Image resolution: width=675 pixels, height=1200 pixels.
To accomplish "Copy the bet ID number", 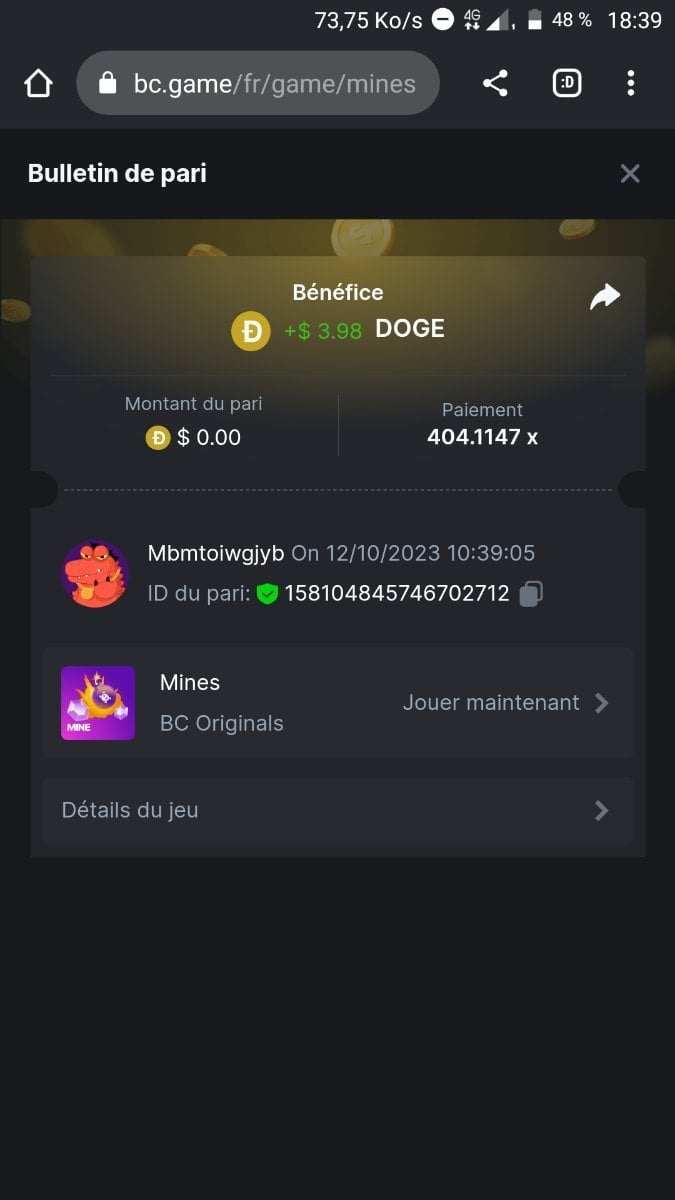I will (x=531, y=594).
